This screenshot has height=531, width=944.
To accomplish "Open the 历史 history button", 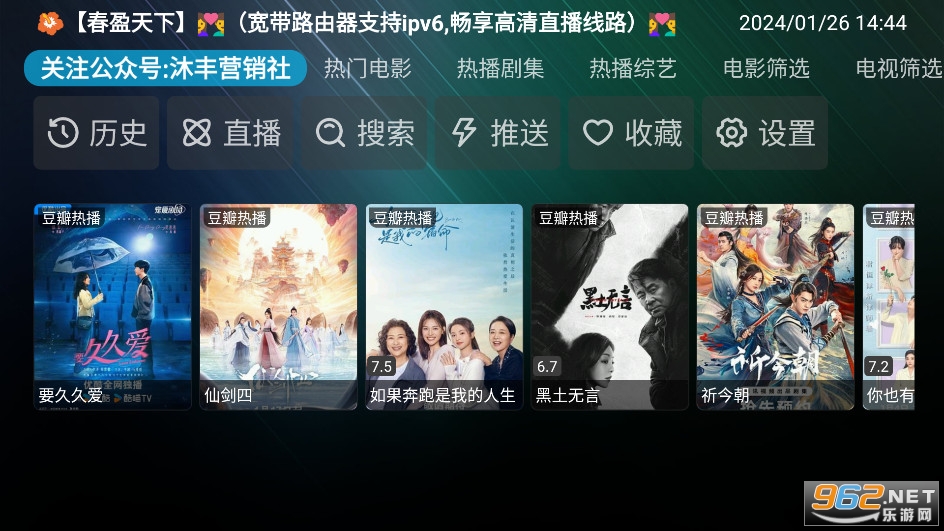I will [x=96, y=133].
